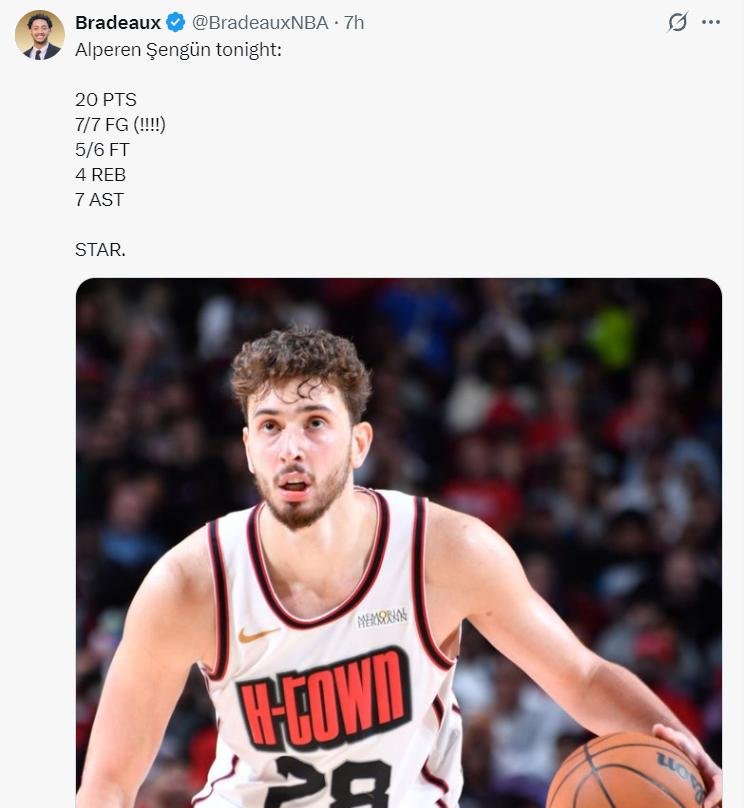Tap the Grok icon on the tweet
Screen dimensions: 745x808
point(678,22)
